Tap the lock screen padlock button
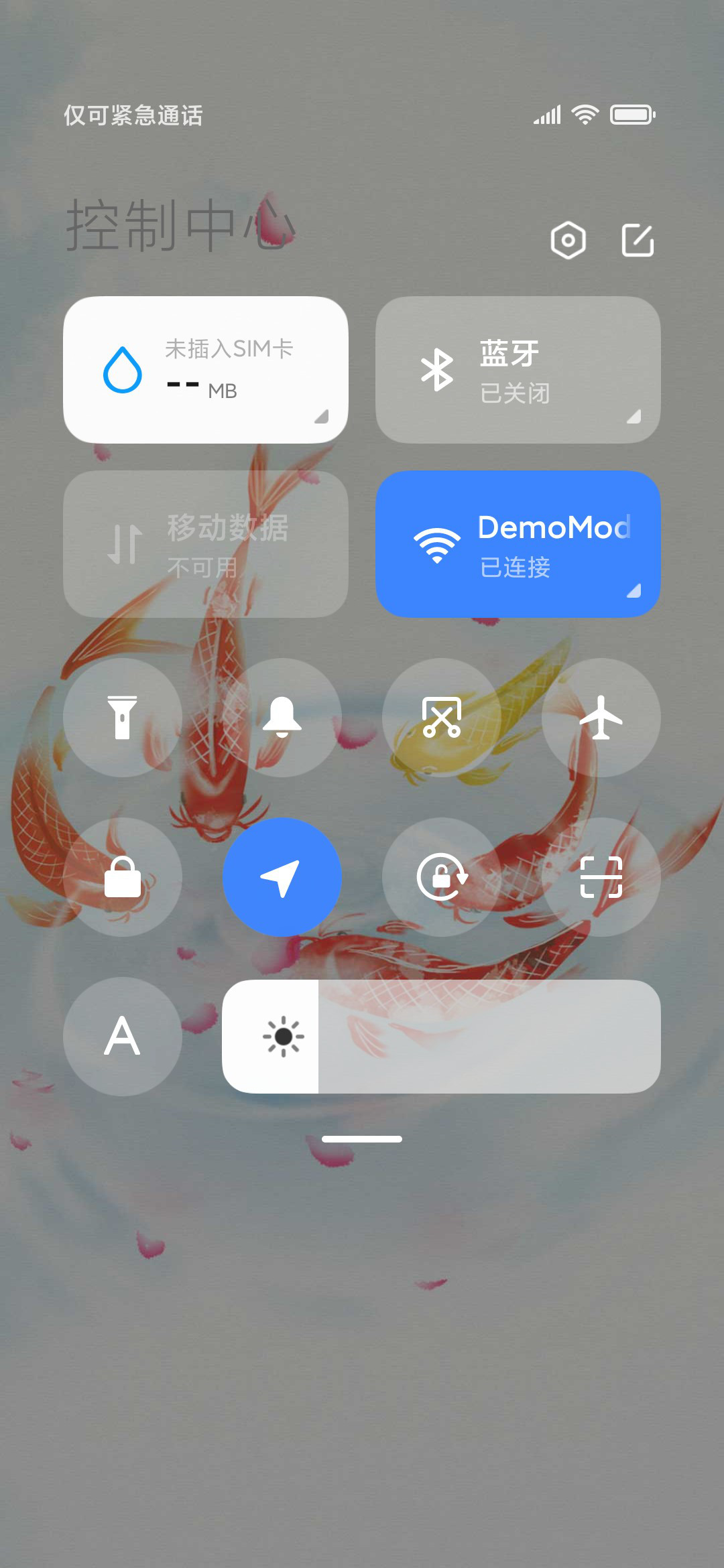724x1568 pixels. 123,877
